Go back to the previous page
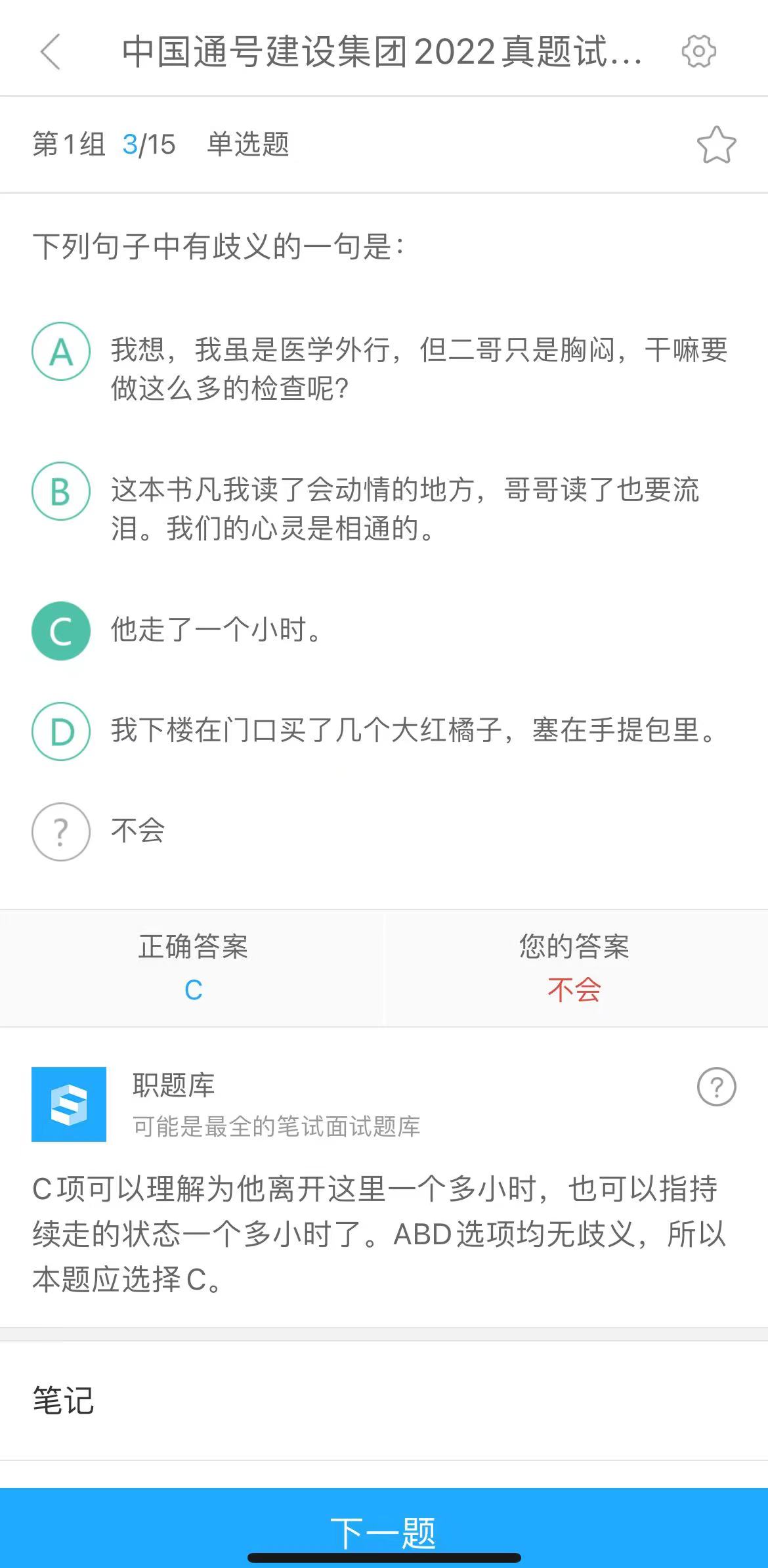 coord(51,51)
